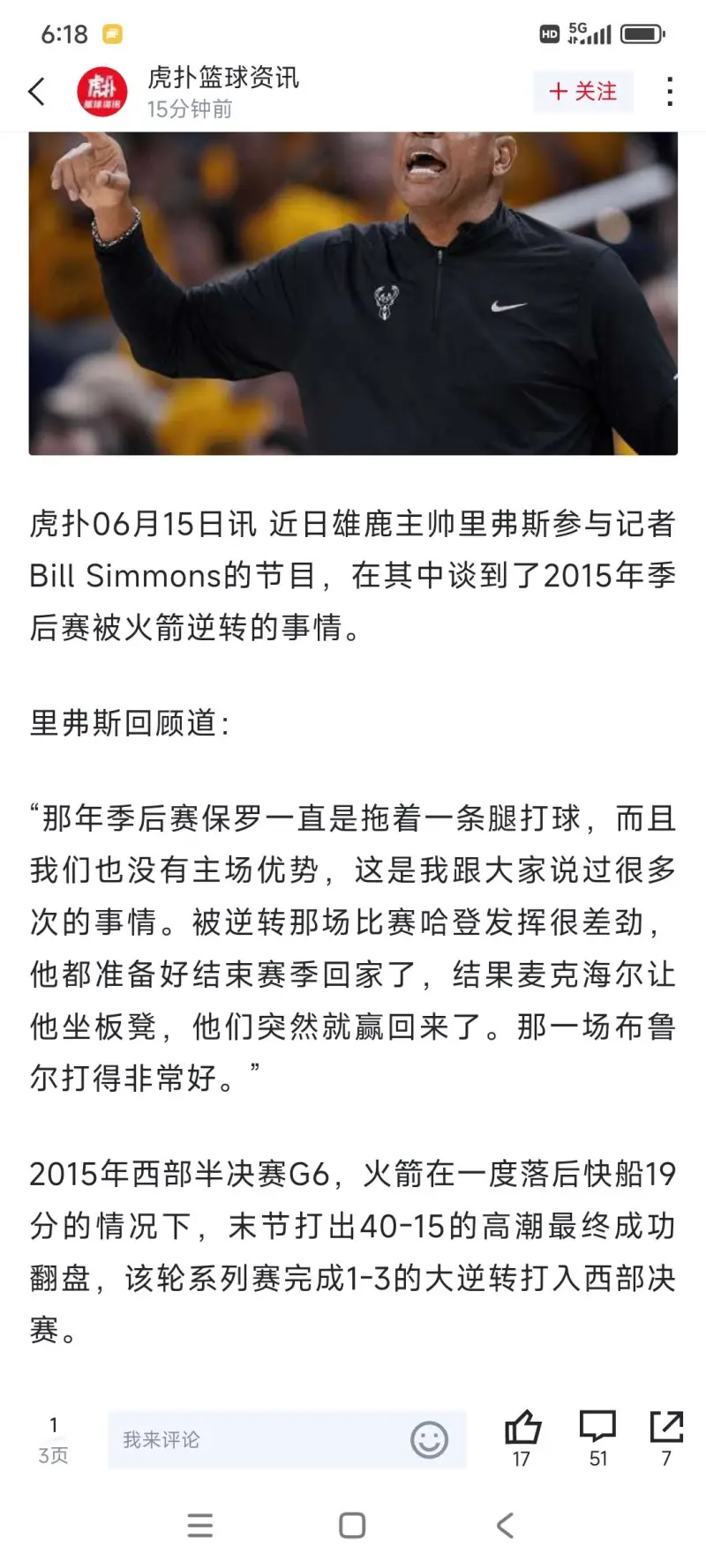Open the 虎扑篮球资讯 author profile avatar
The width and height of the screenshot is (706, 1568).
[102, 92]
